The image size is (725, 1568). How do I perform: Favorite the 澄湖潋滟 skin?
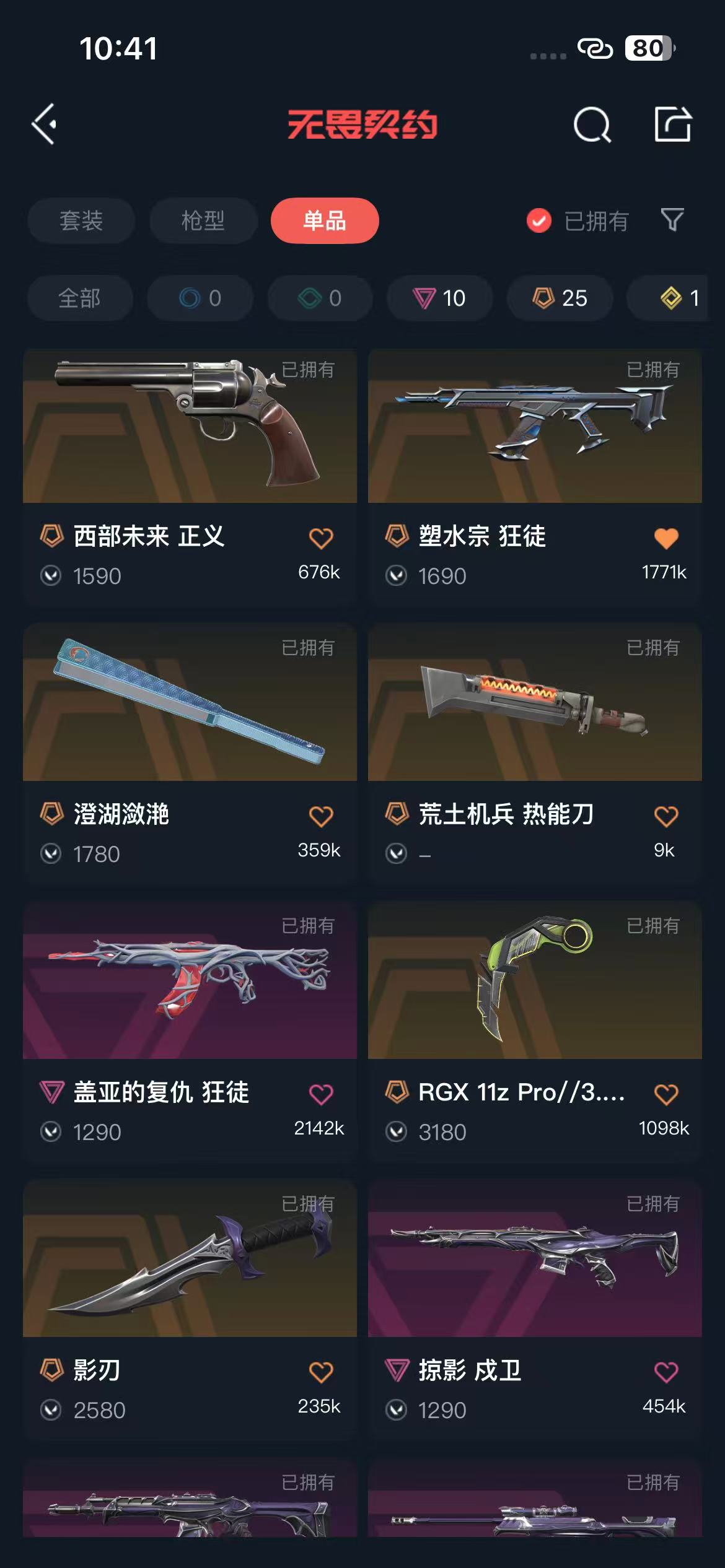click(321, 816)
